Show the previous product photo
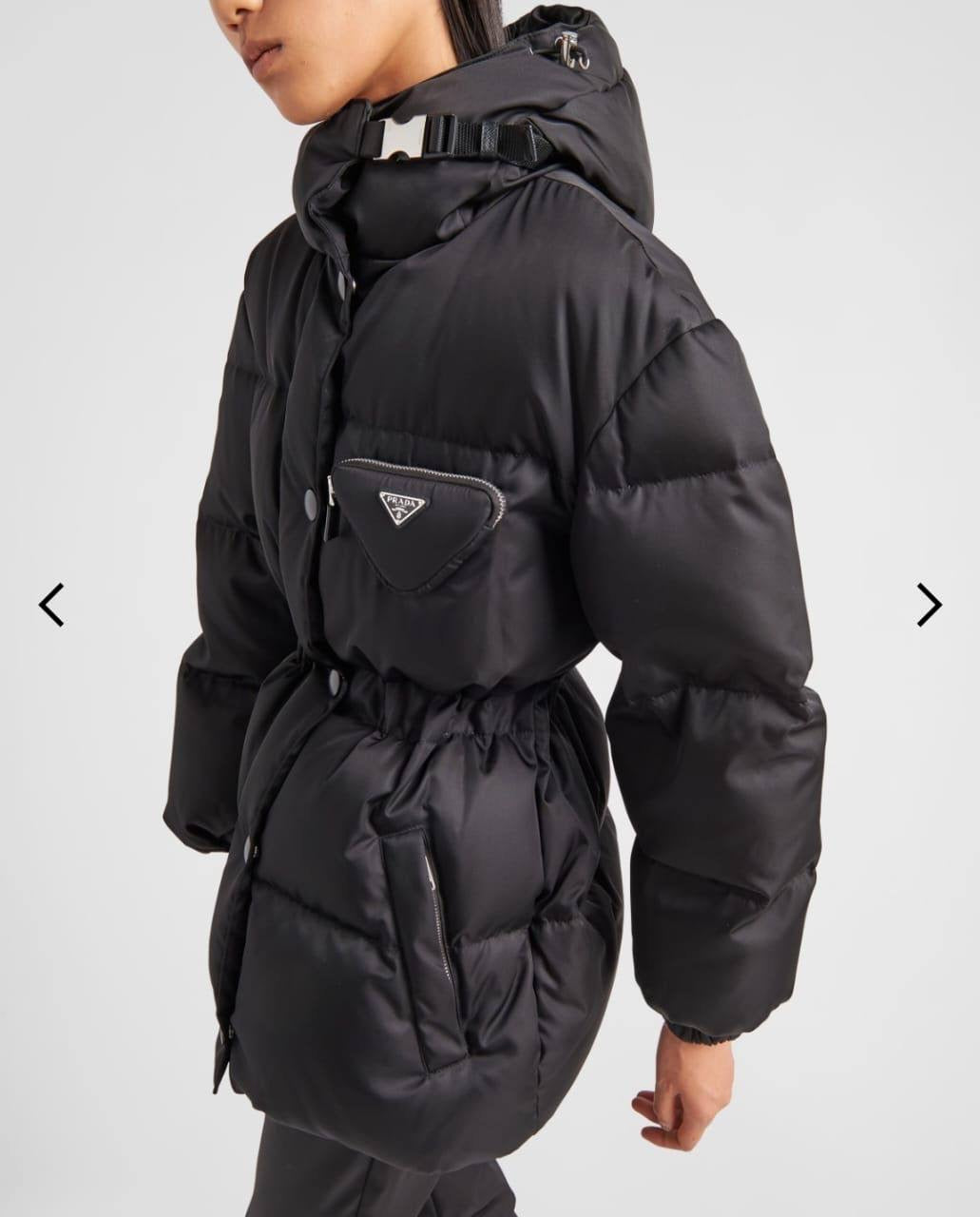This screenshot has height=1217, width=980. point(51,605)
